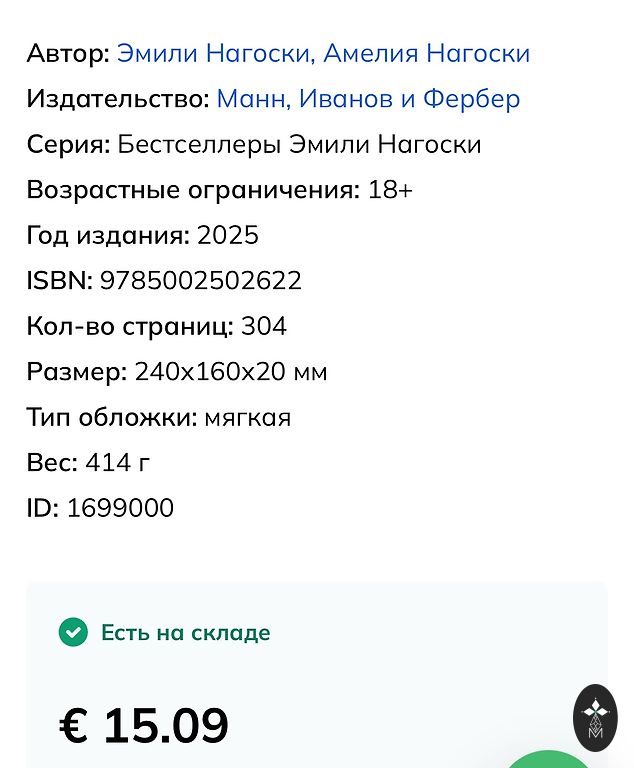Viewport: 634px width, 768px height.
Task: Open publisher Манн, Иванов и Фербер
Action: pyautogui.click(x=368, y=99)
